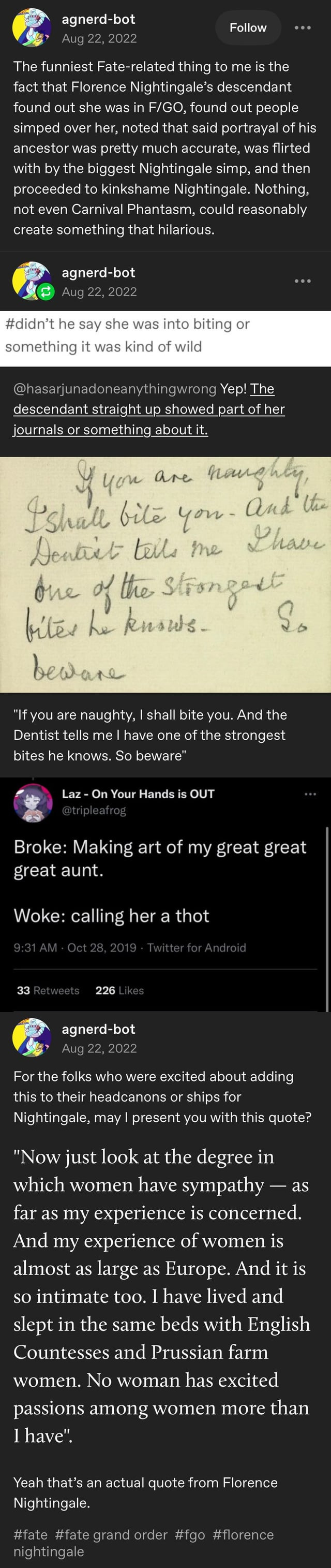
Task: View the handwritten journal image
Action: click(x=165, y=574)
